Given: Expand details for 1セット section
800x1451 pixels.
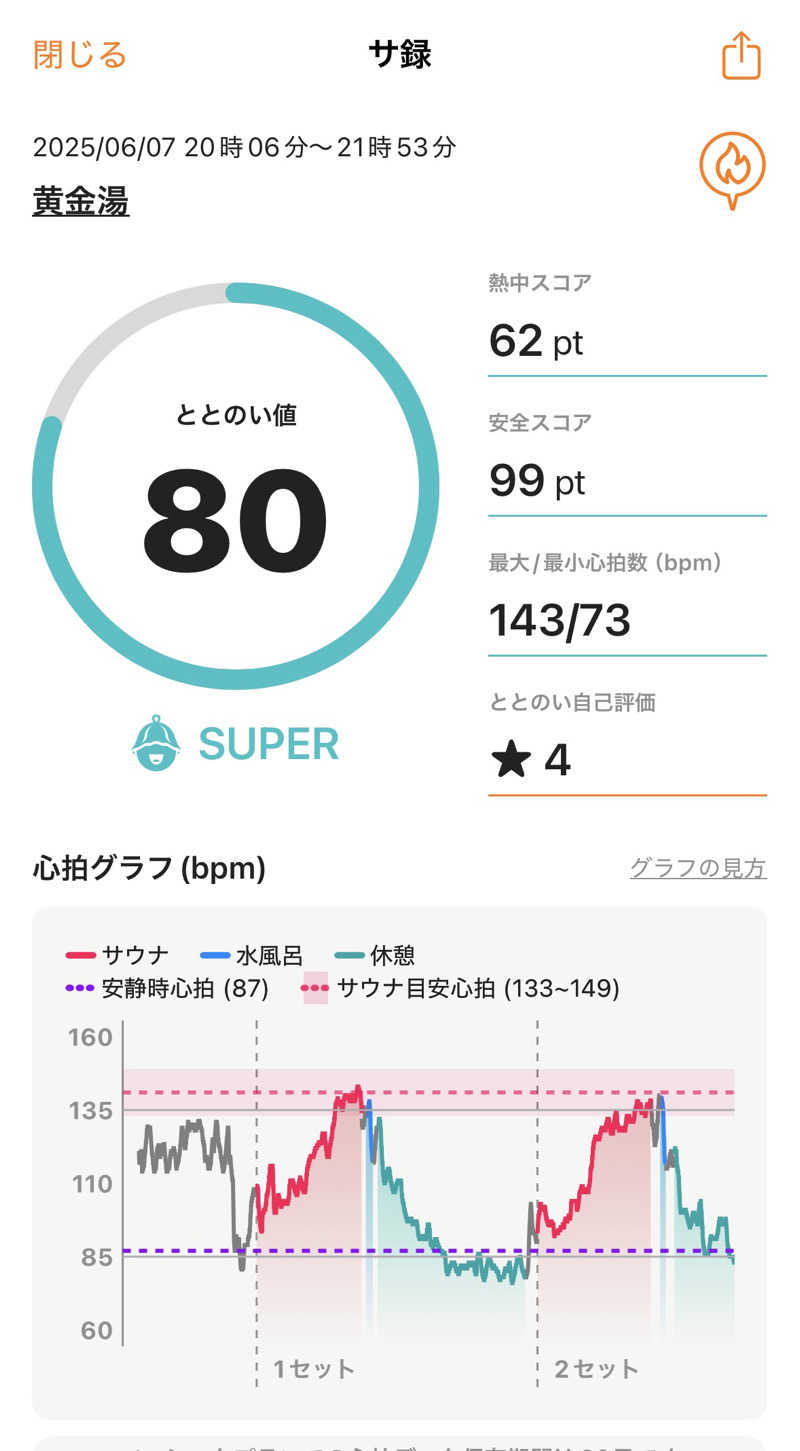Looking at the screenshot, I should [x=310, y=1370].
